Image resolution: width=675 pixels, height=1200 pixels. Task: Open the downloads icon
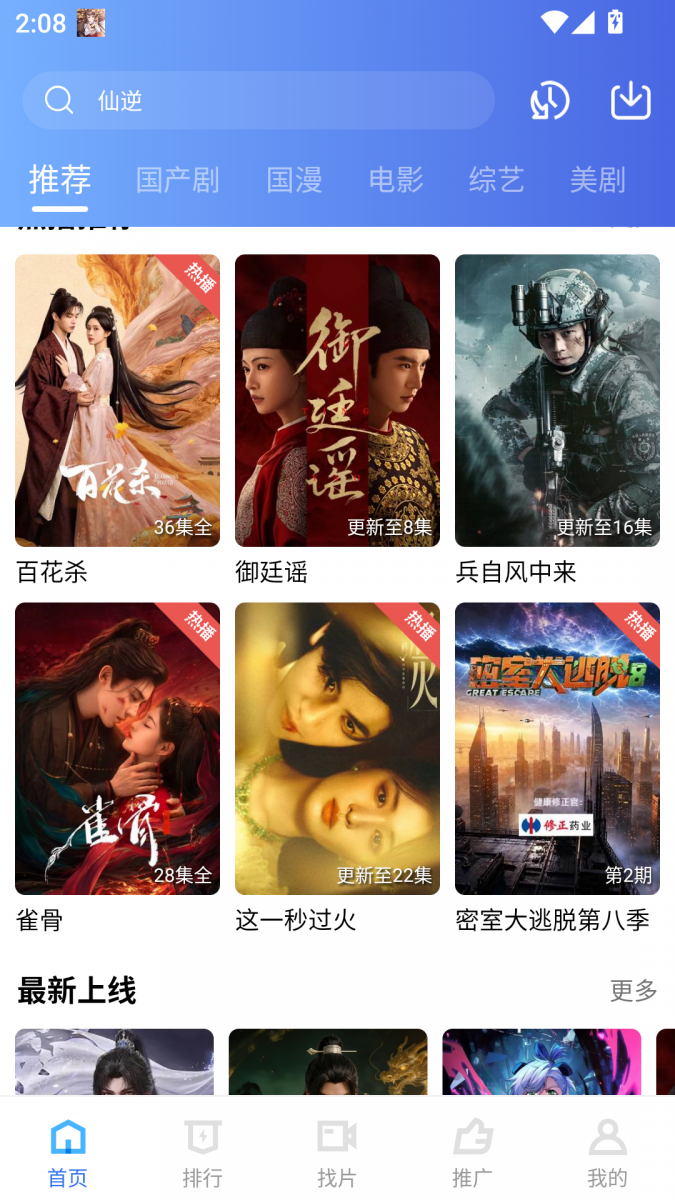(x=631, y=100)
